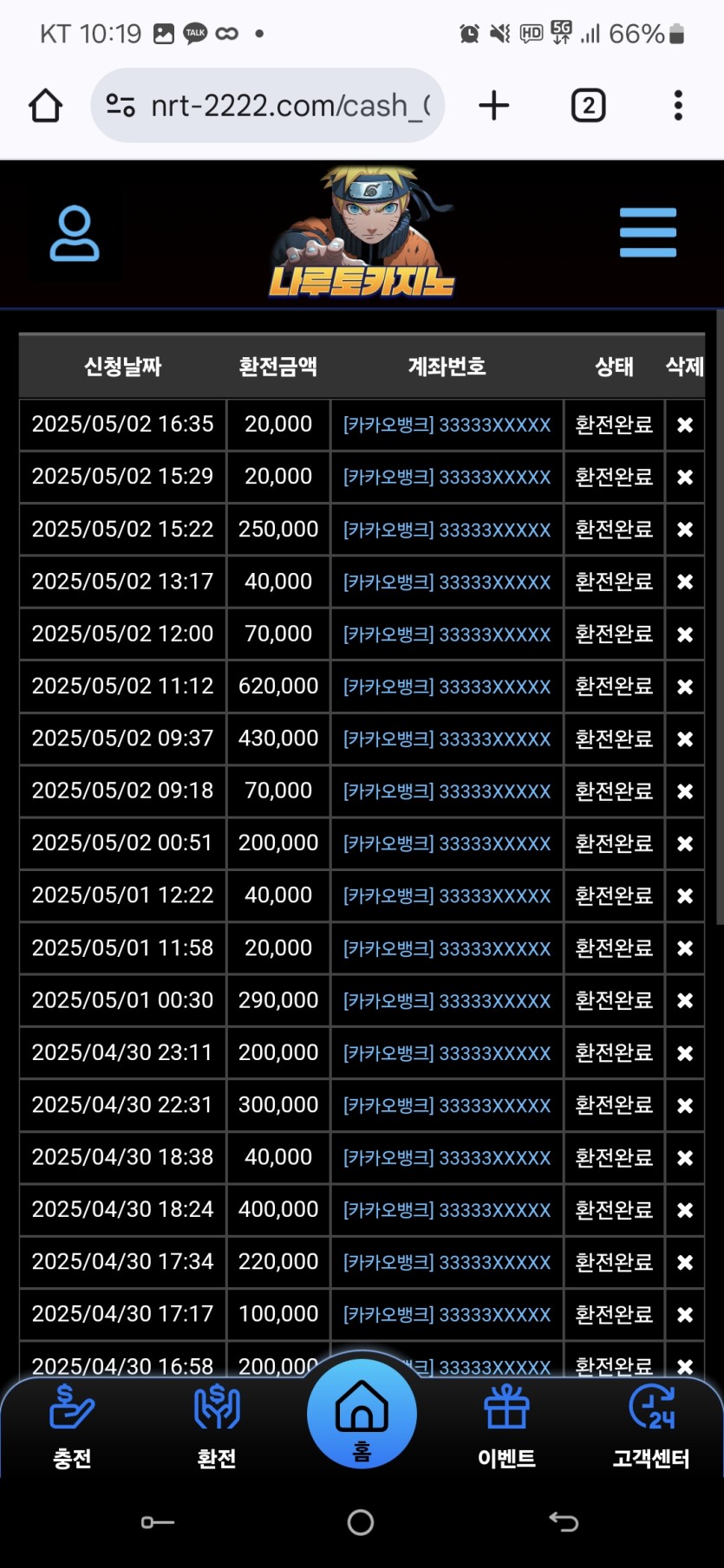Open the browser address bar
Screen dimensions: 724x1568
point(269,106)
